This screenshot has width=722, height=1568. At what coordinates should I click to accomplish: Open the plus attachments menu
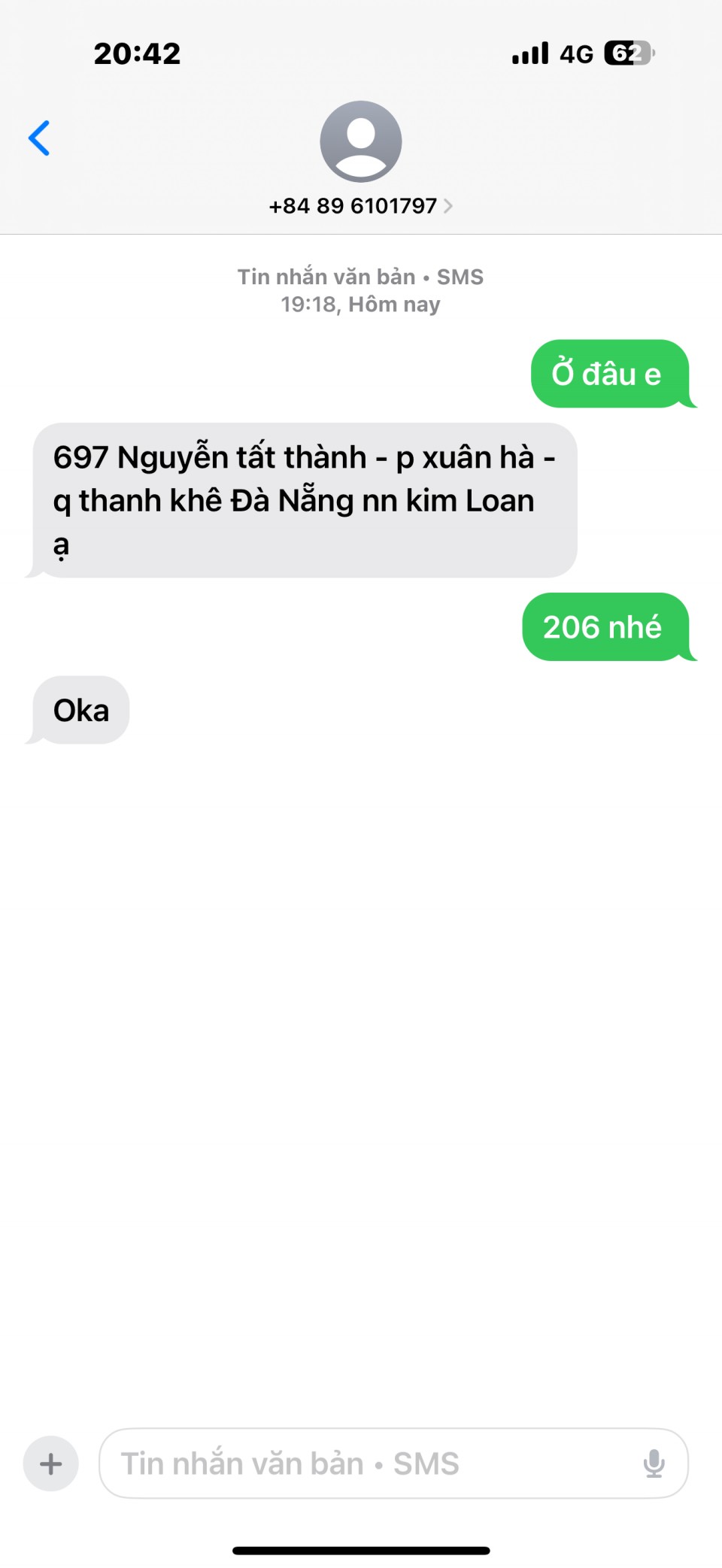[51, 1463]
